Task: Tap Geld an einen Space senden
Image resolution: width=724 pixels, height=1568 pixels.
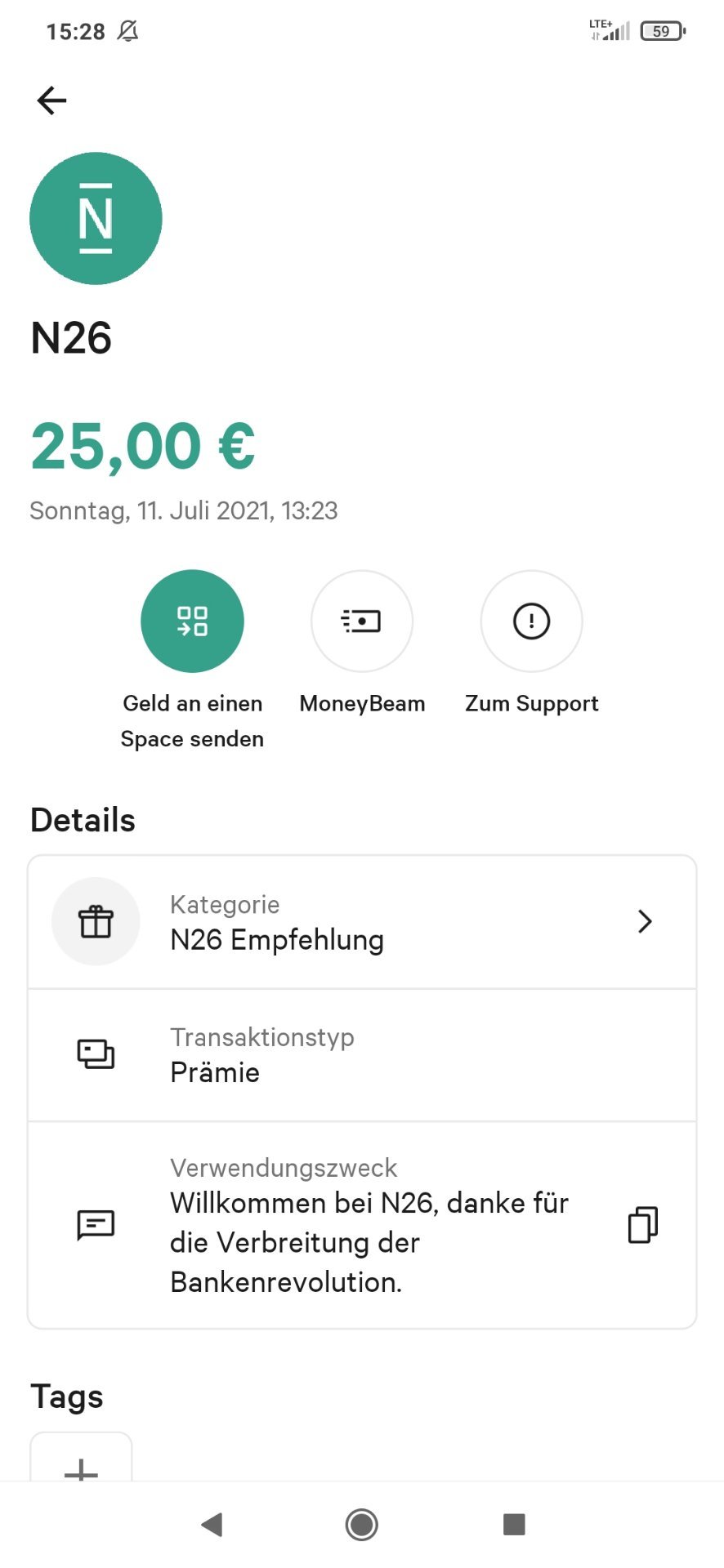Action: (192, 621)
